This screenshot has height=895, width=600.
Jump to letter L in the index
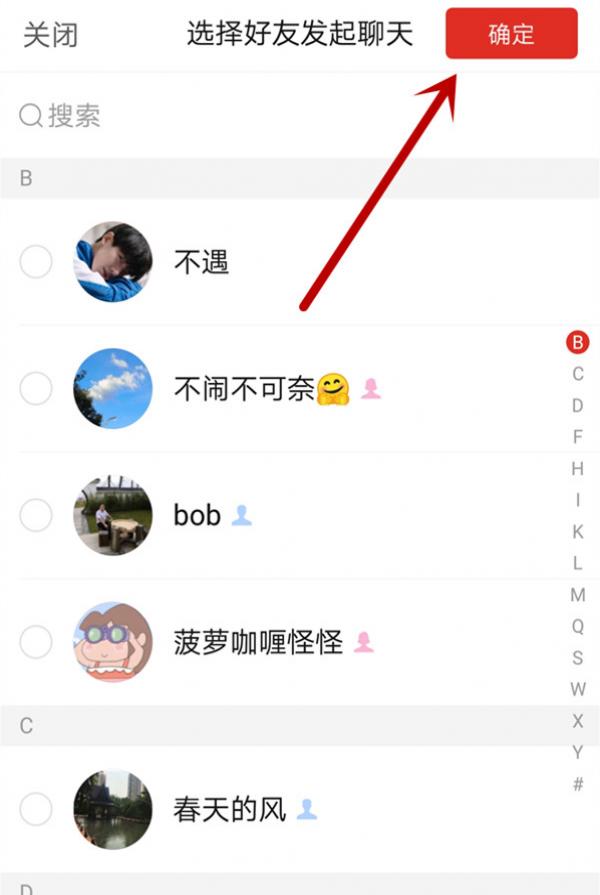click(x=577, y=563)
